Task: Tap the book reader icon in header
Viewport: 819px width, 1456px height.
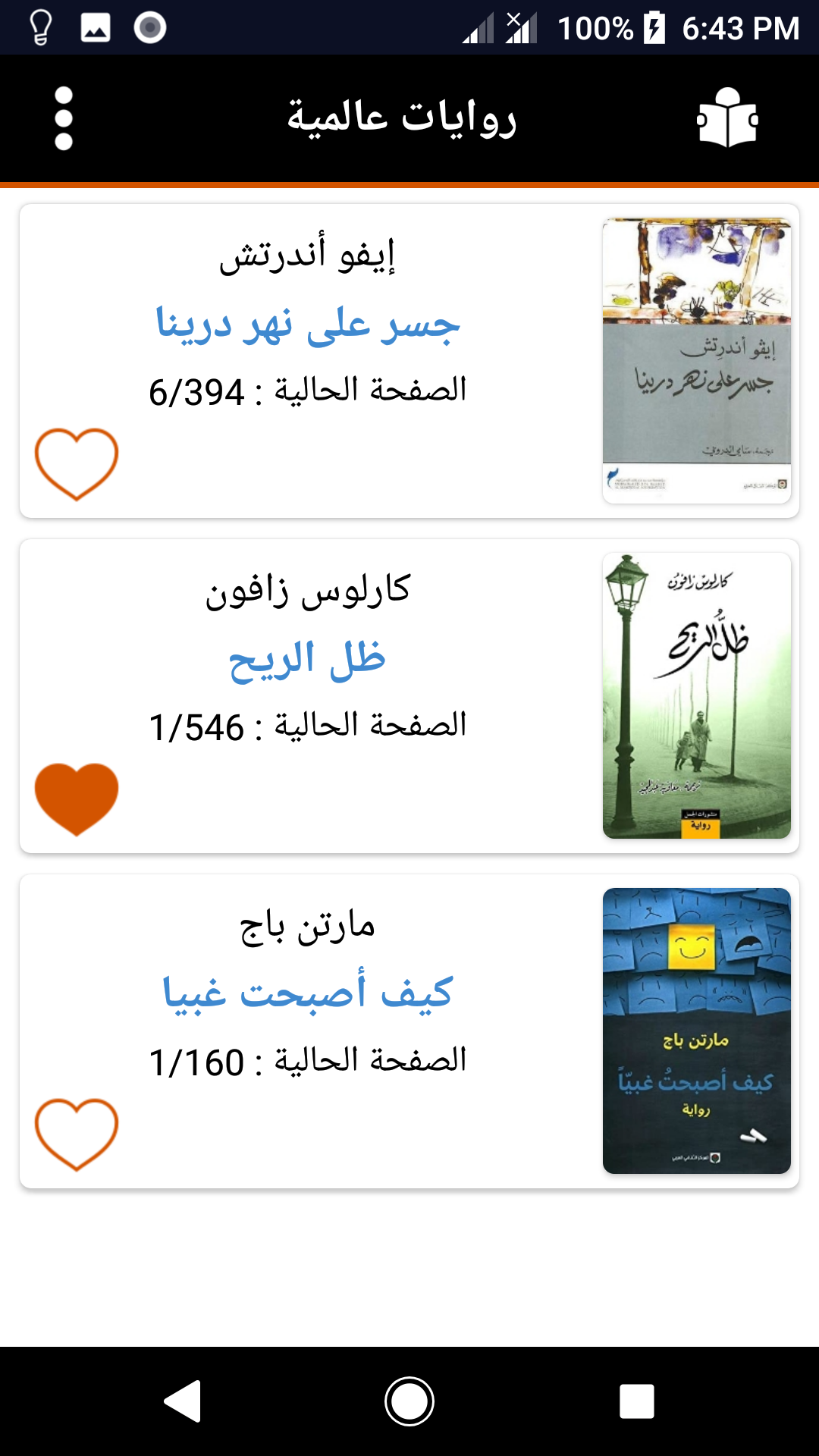Action: [x=728, y=118]
